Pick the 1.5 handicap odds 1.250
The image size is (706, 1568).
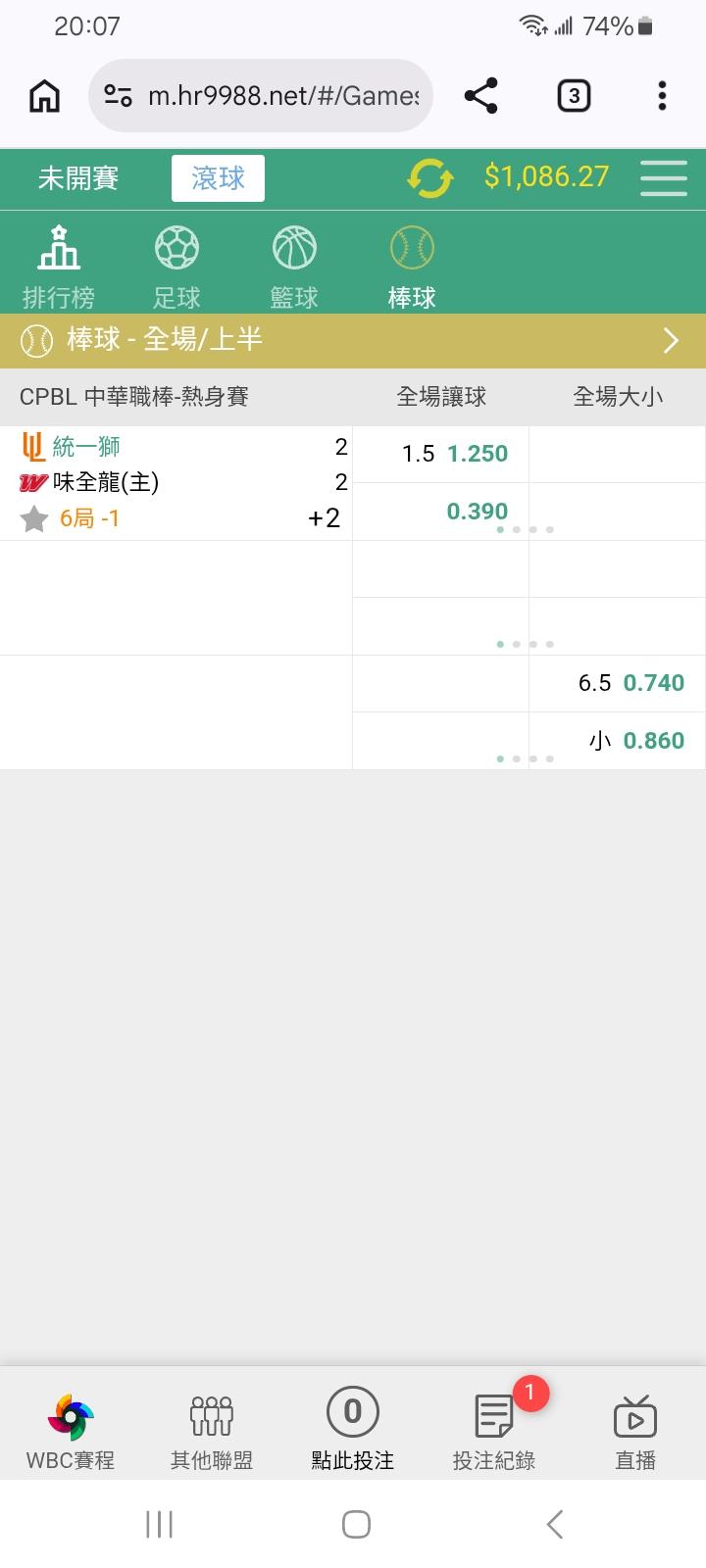pos(441,454)
